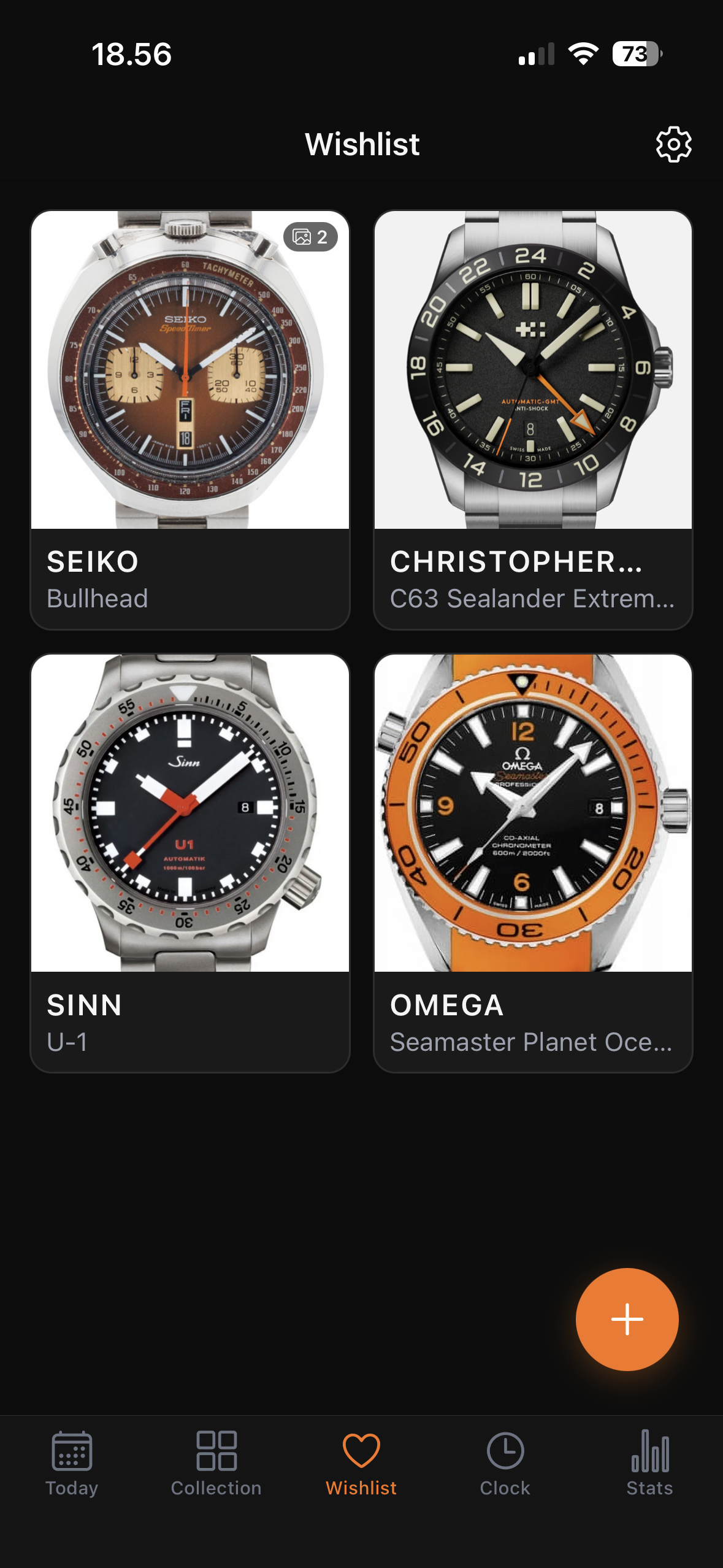The image size is (723, 1568).
Task: Open the Christopher Ward C63 Sealander card
Action: point(533,423)
